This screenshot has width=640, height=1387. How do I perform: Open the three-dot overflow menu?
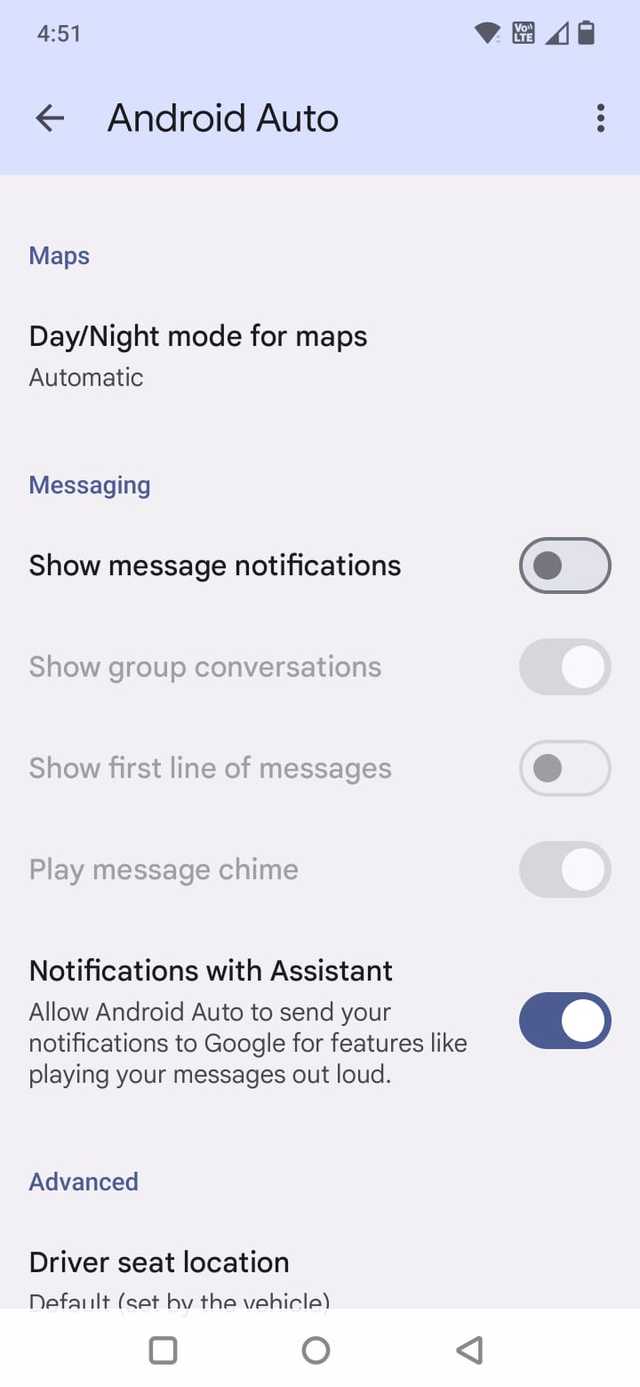click(x=600, y=118)
